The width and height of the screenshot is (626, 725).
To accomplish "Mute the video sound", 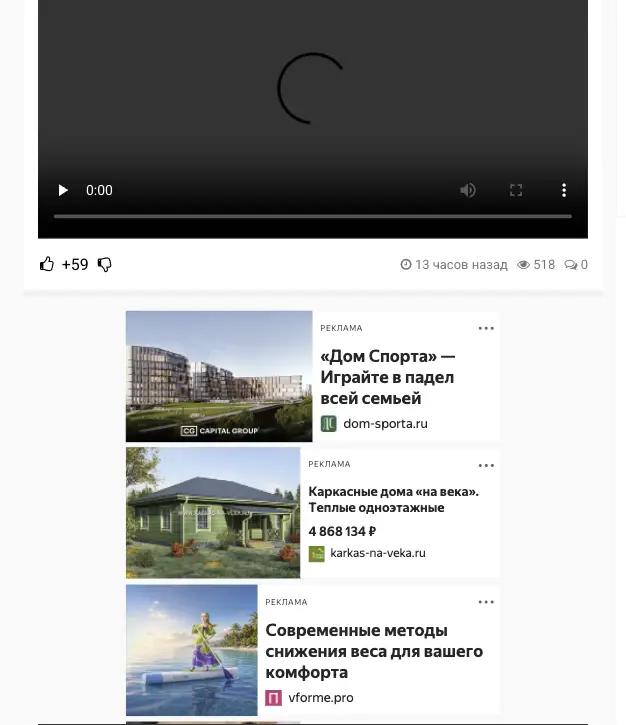I will pos(468,190).
